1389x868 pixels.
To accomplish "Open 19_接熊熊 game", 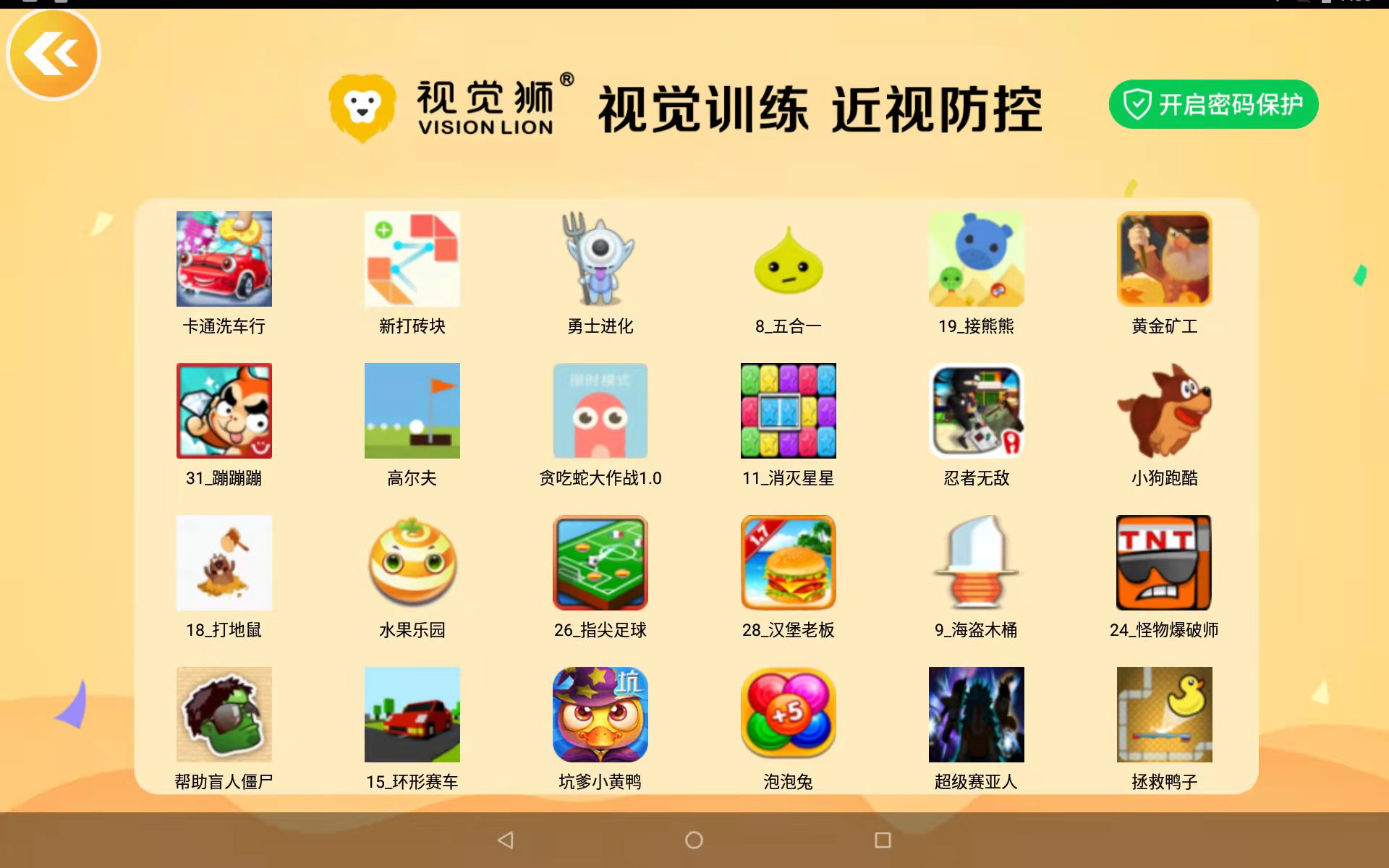I will point(976,259).
